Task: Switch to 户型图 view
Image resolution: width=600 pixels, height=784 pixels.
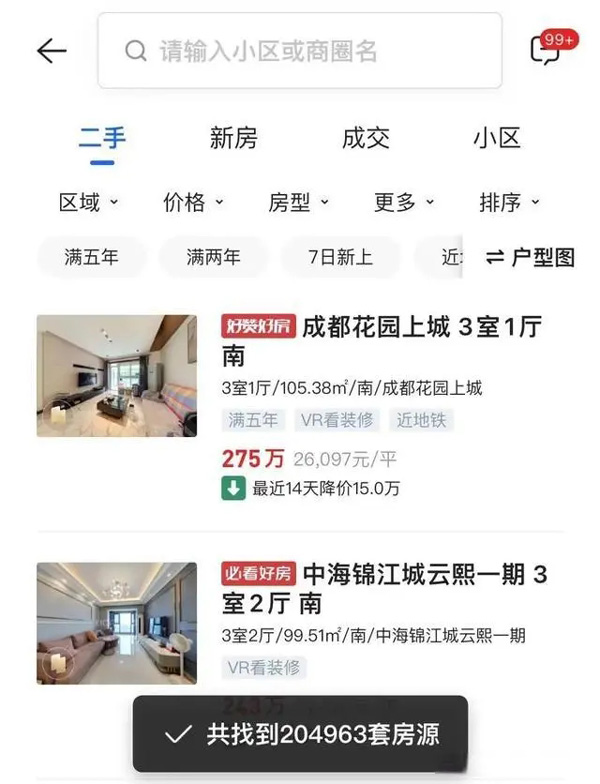Action: (x=530, y=257)
